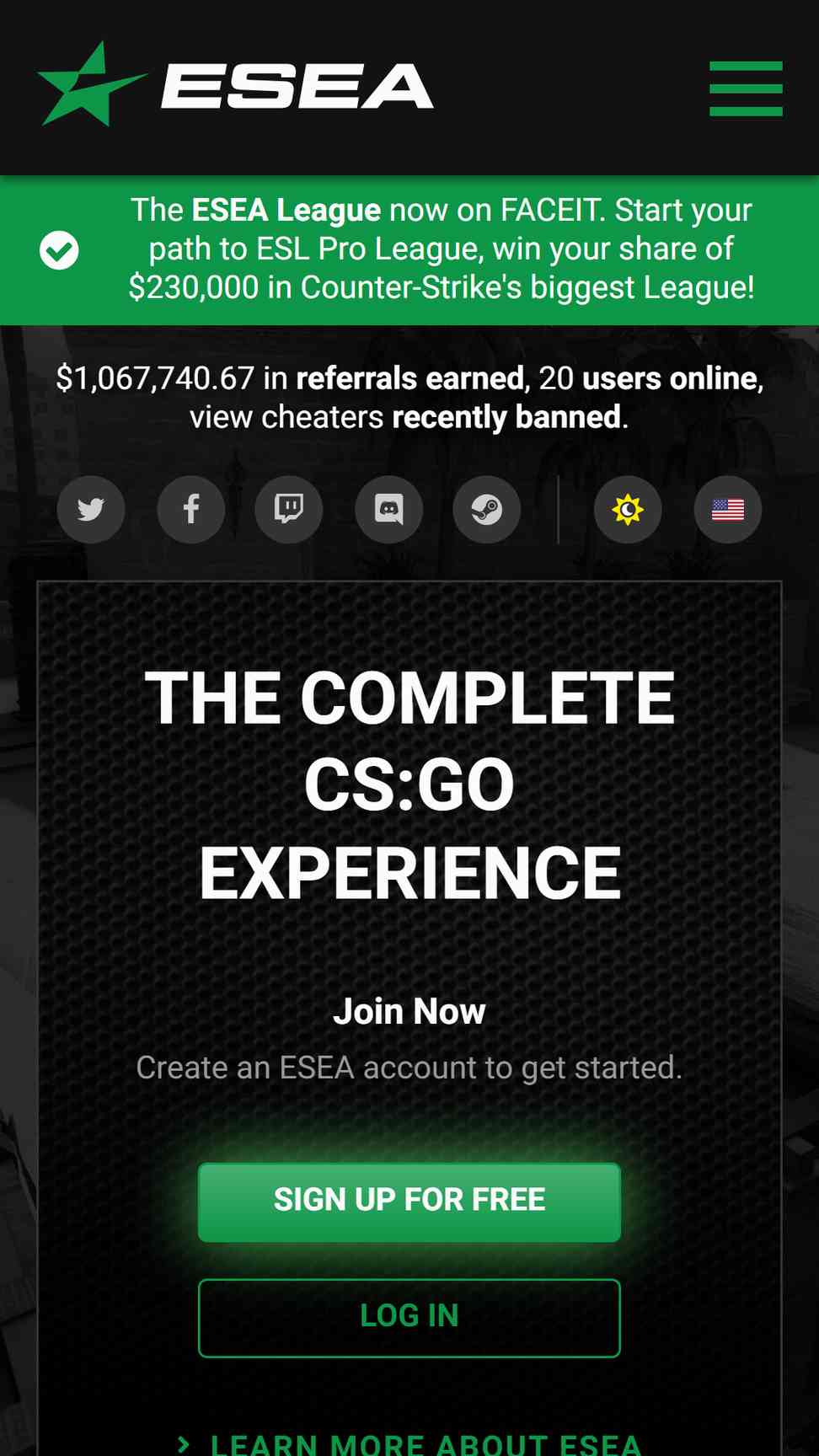Select the Log In button
Image resolution: width=819 pixels, height=1456 pixels.
point(409,1318)
